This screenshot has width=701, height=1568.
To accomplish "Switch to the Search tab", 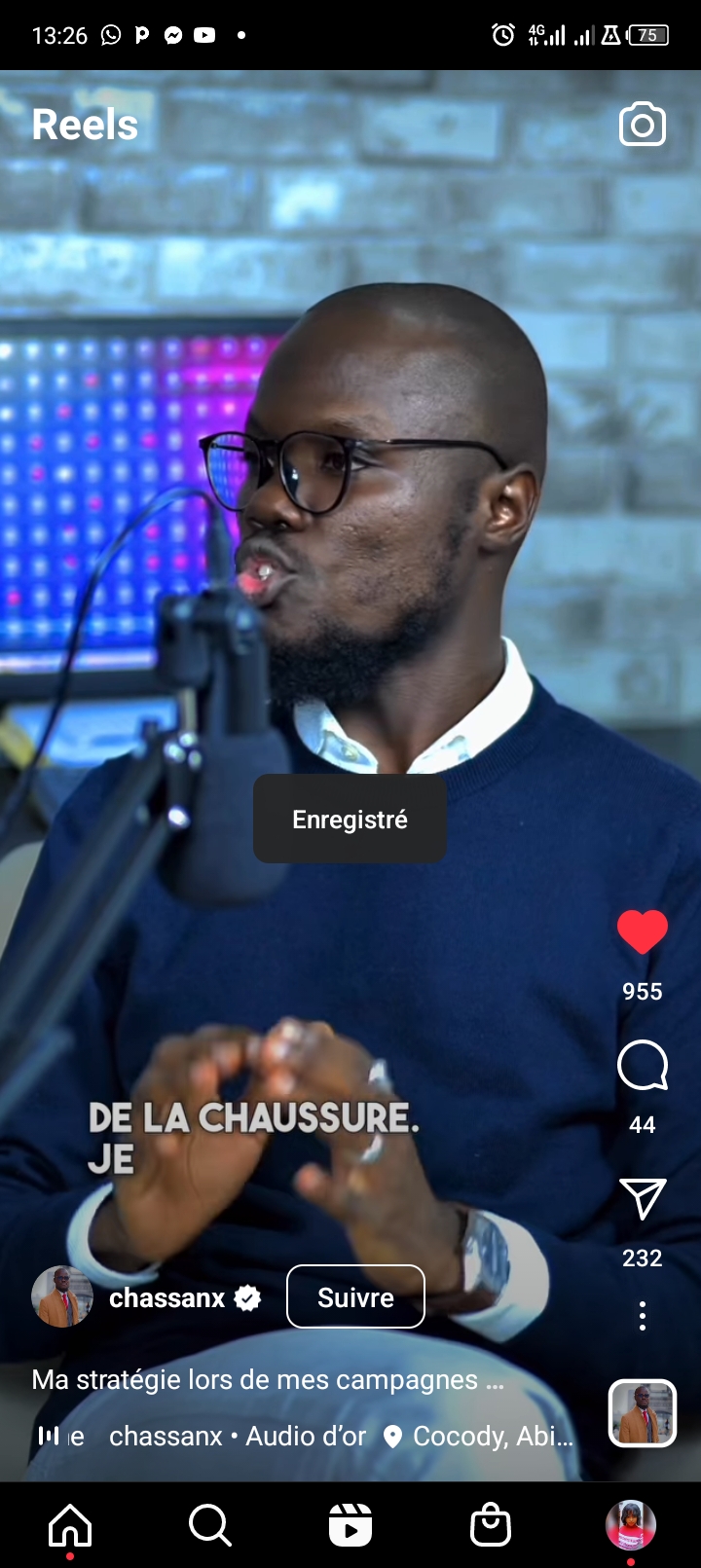I will pos(210,1525).
